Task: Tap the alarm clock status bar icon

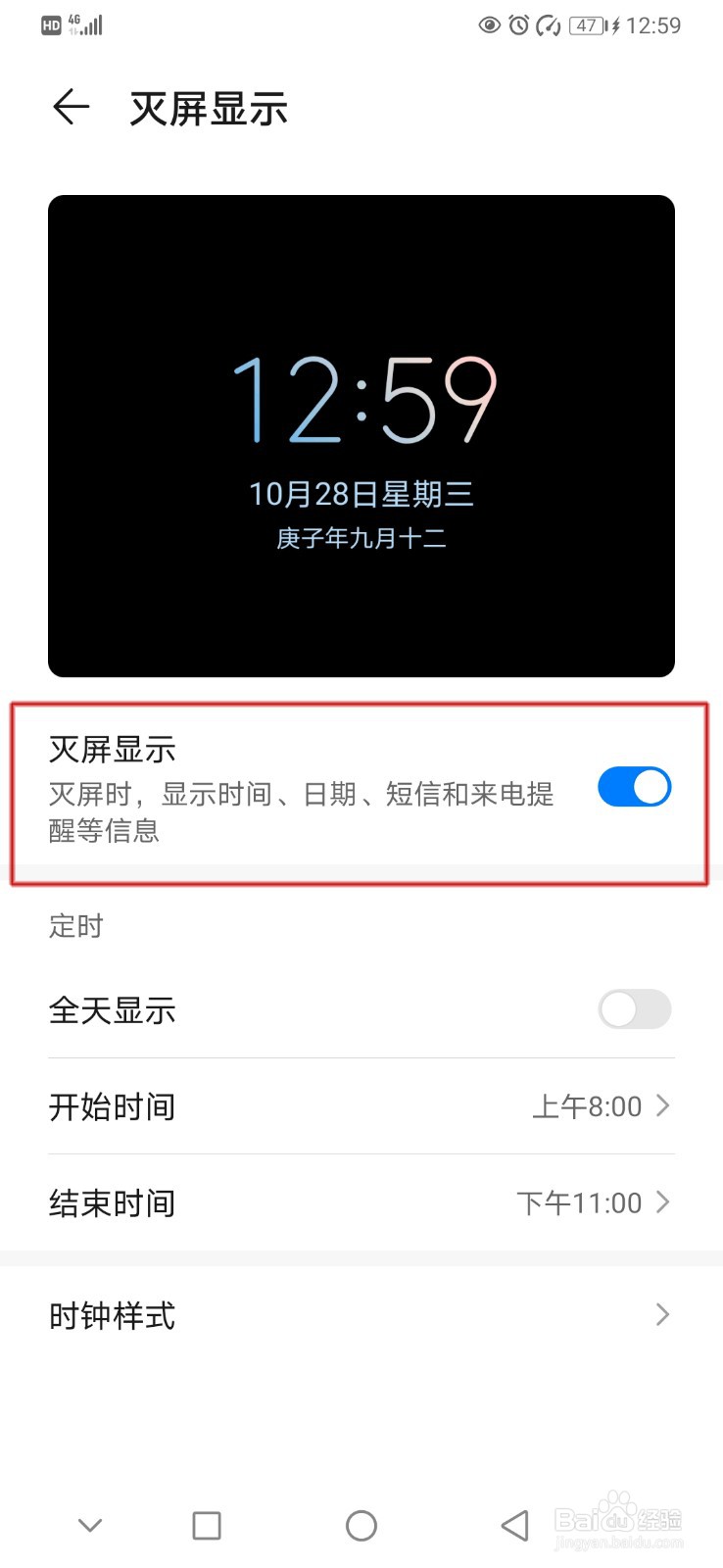Action: (518, 25)
